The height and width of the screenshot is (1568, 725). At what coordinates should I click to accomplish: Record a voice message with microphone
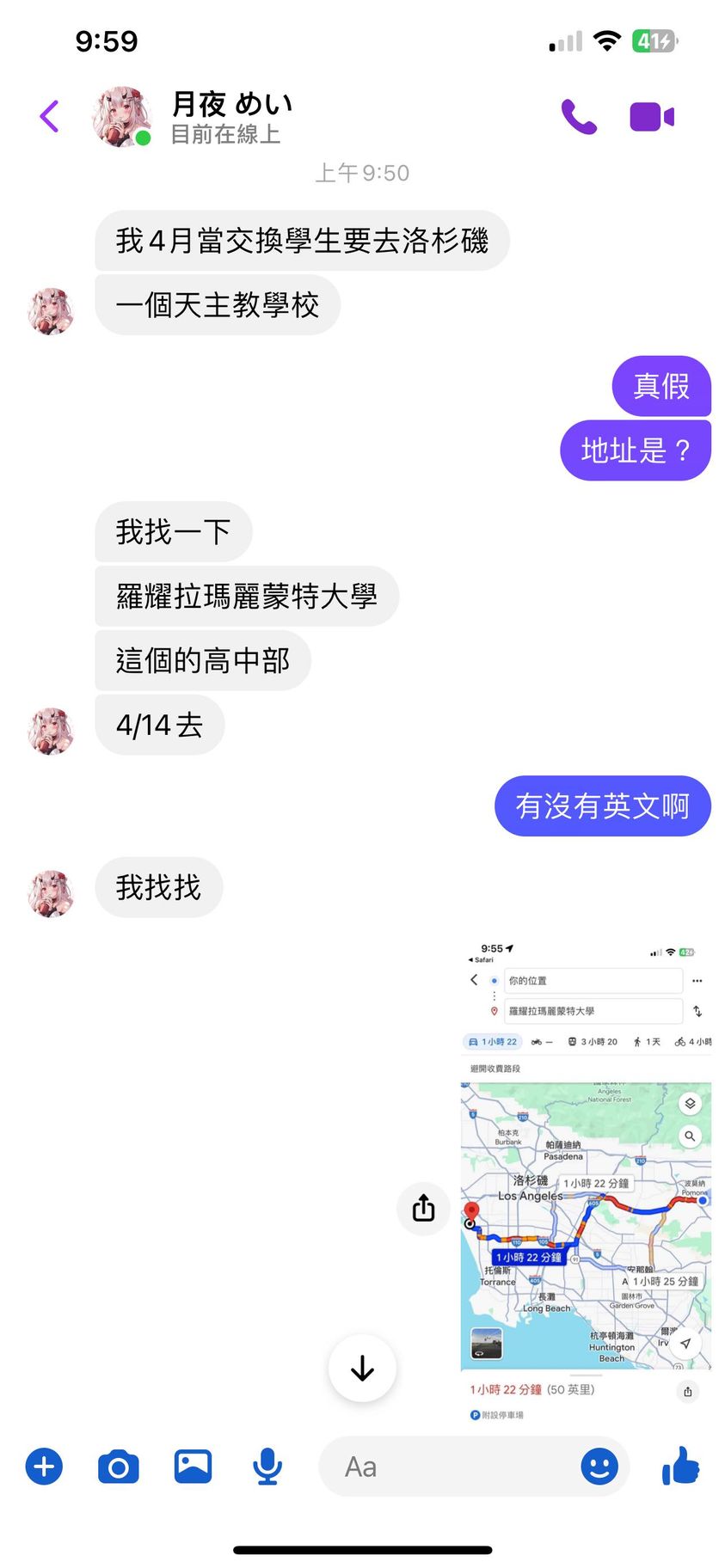point(267,1467)
